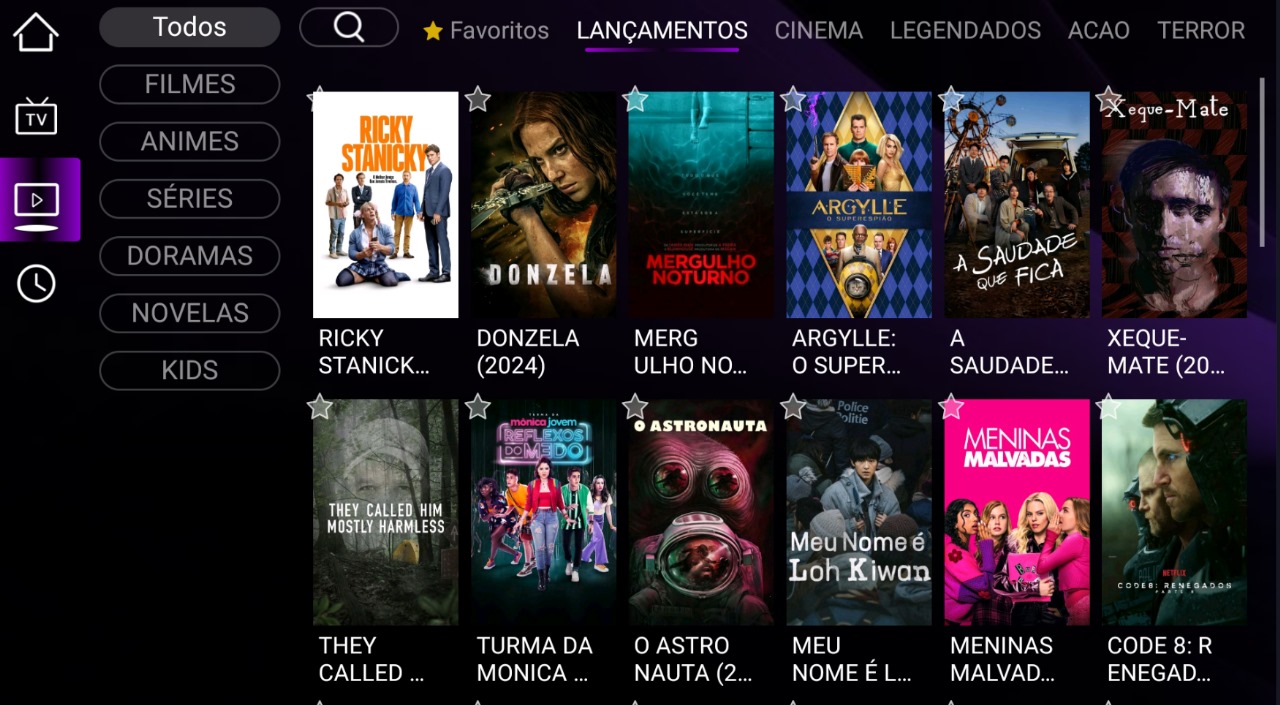Open the live TV section
The width and height of the screenshot is (1280, 705).
[36, 116]
